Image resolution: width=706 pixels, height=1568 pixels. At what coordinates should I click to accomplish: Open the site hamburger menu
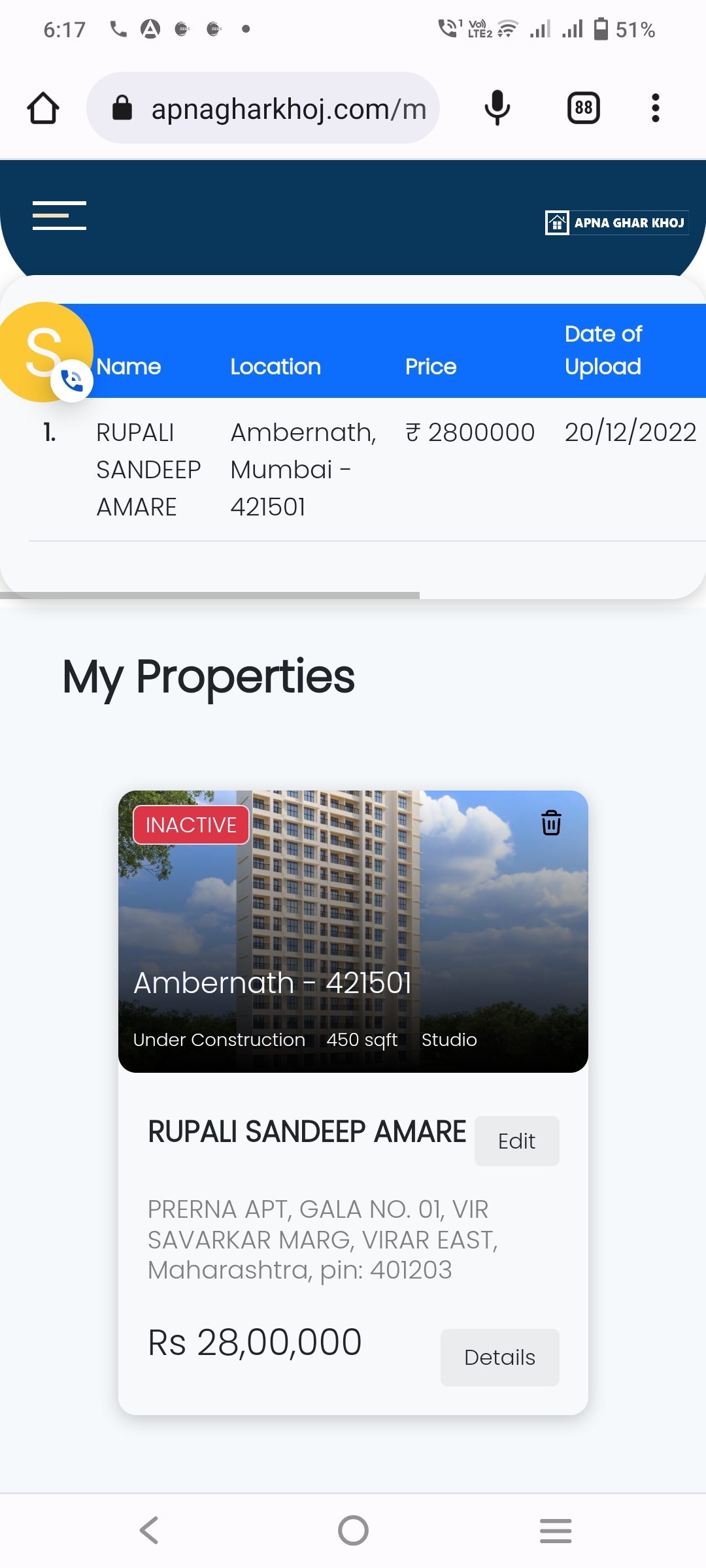[59, 216]
